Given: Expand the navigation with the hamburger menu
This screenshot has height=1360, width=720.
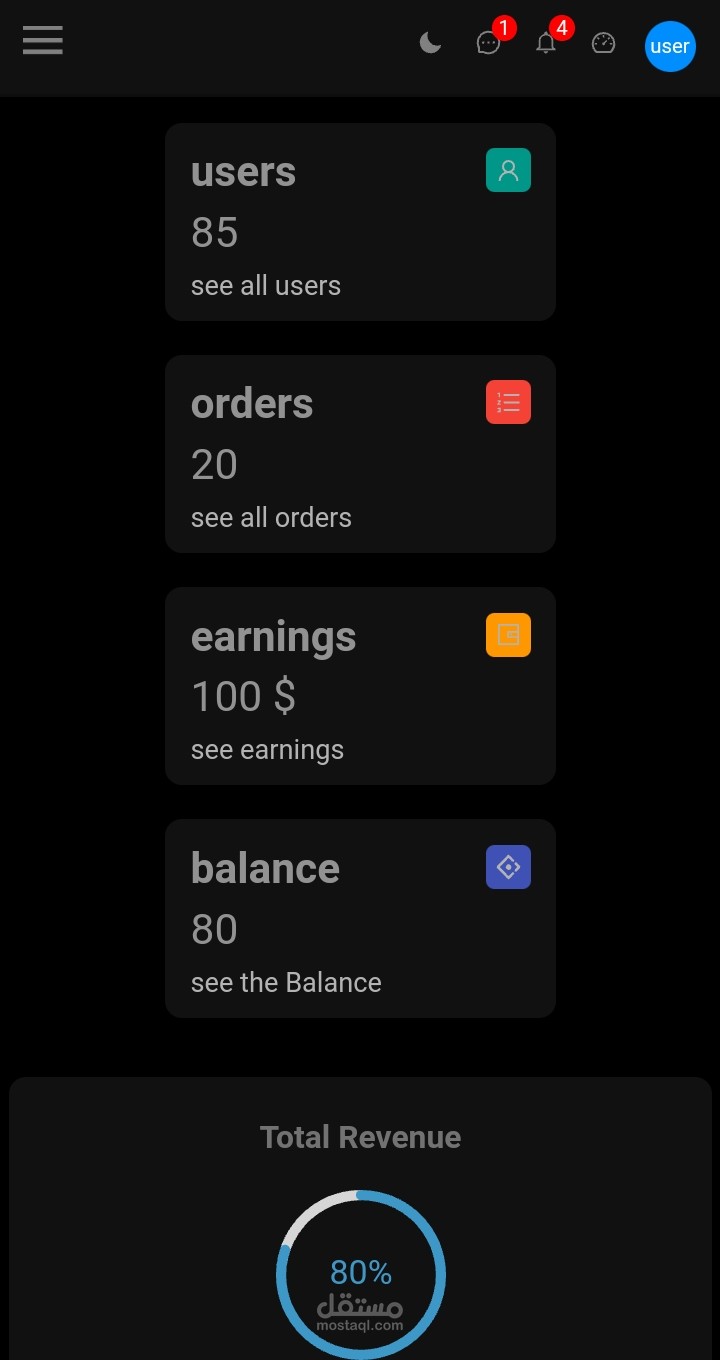Looking at the screenshot, I should [x=42, y=40].
